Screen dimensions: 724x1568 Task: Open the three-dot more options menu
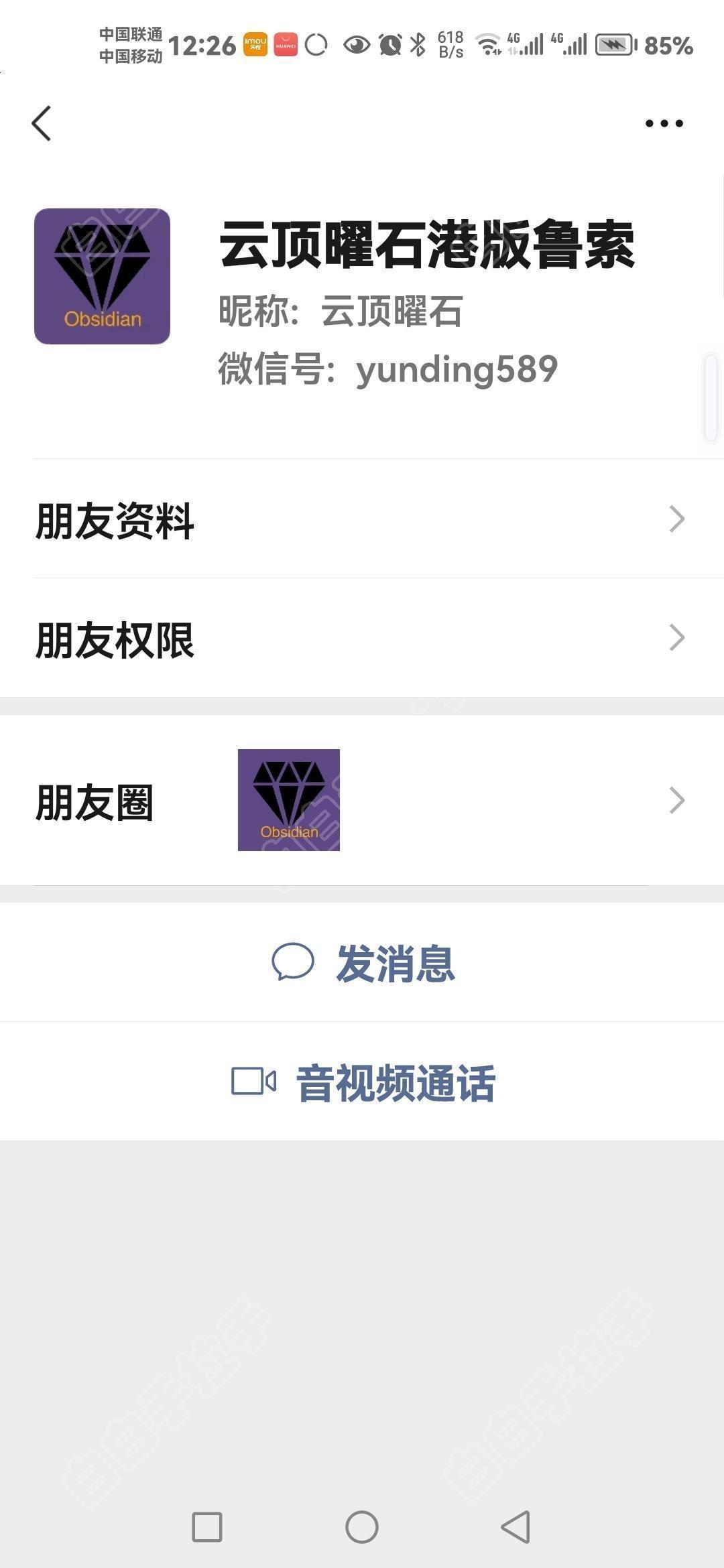point(664,123)
